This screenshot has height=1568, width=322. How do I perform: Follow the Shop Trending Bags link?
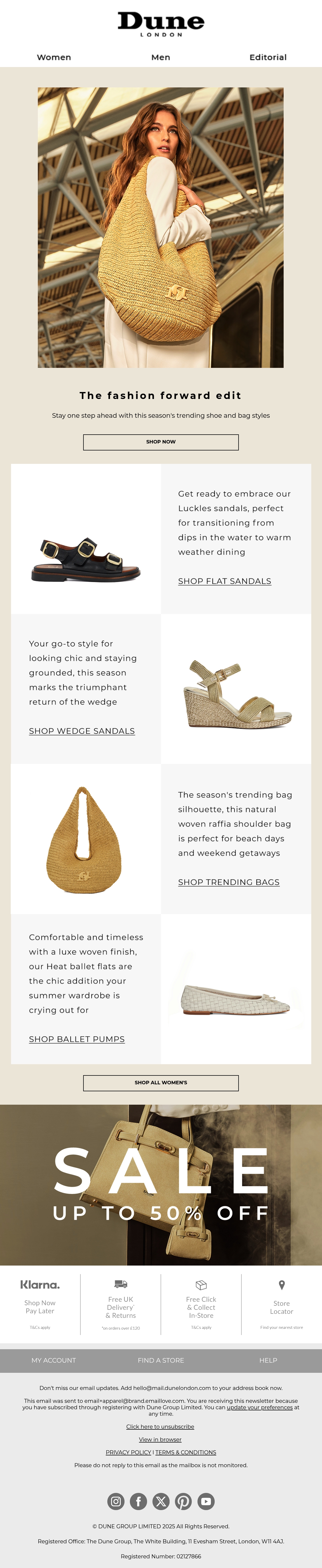(x=229, y=882)
